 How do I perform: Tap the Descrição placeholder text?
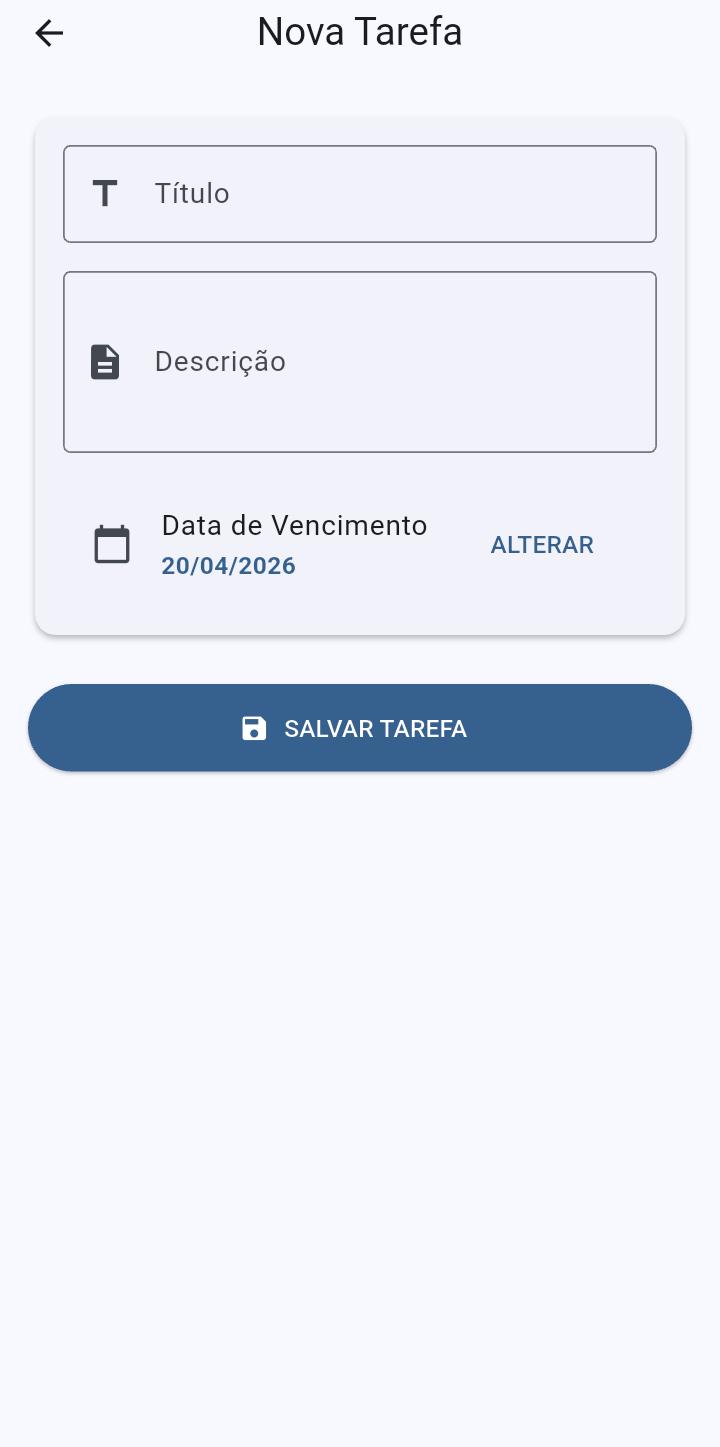click(x=220, y=361)
